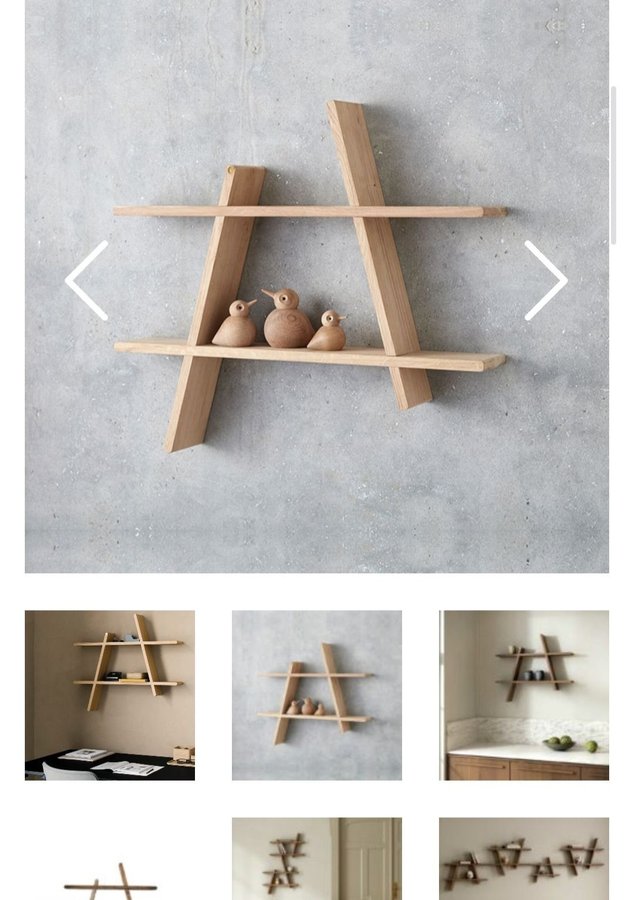Select thumbnail of shelves beside the door

(317, 860)
